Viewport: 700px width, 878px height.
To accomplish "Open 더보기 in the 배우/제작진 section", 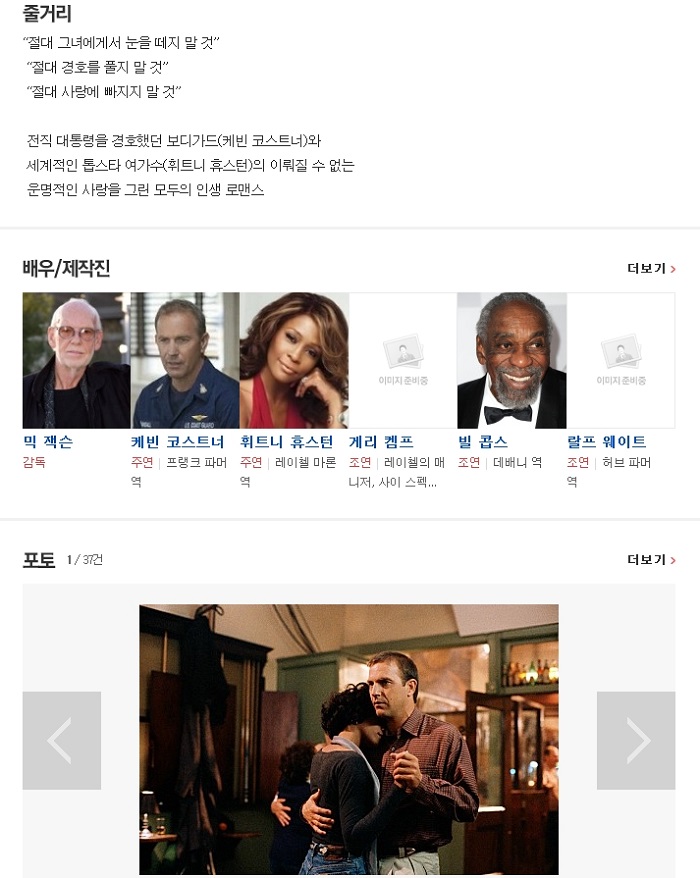I will (x=651, y=269).
